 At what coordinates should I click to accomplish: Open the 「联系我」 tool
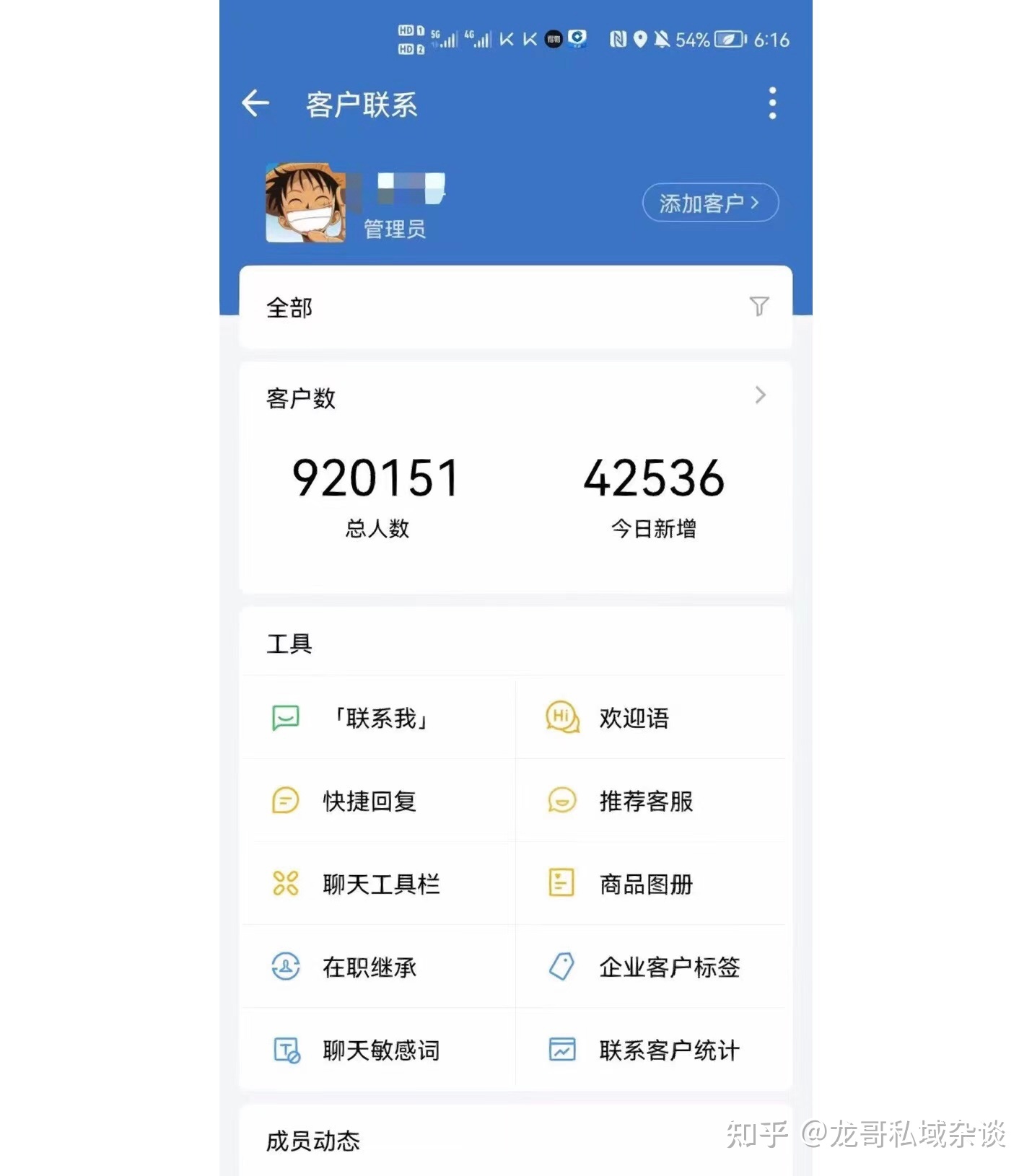point(378,718)
